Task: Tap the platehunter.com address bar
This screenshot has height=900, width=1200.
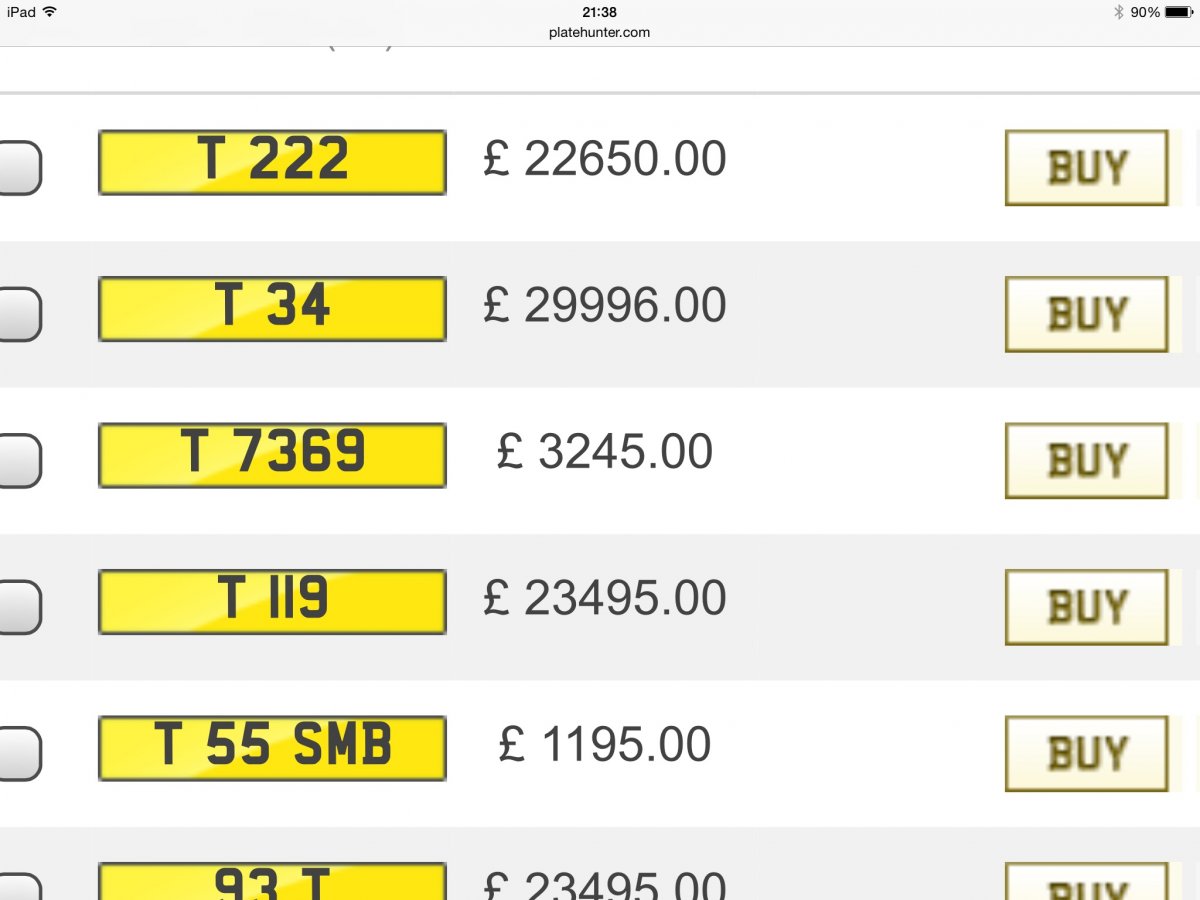Action: (x=599, y=32)
